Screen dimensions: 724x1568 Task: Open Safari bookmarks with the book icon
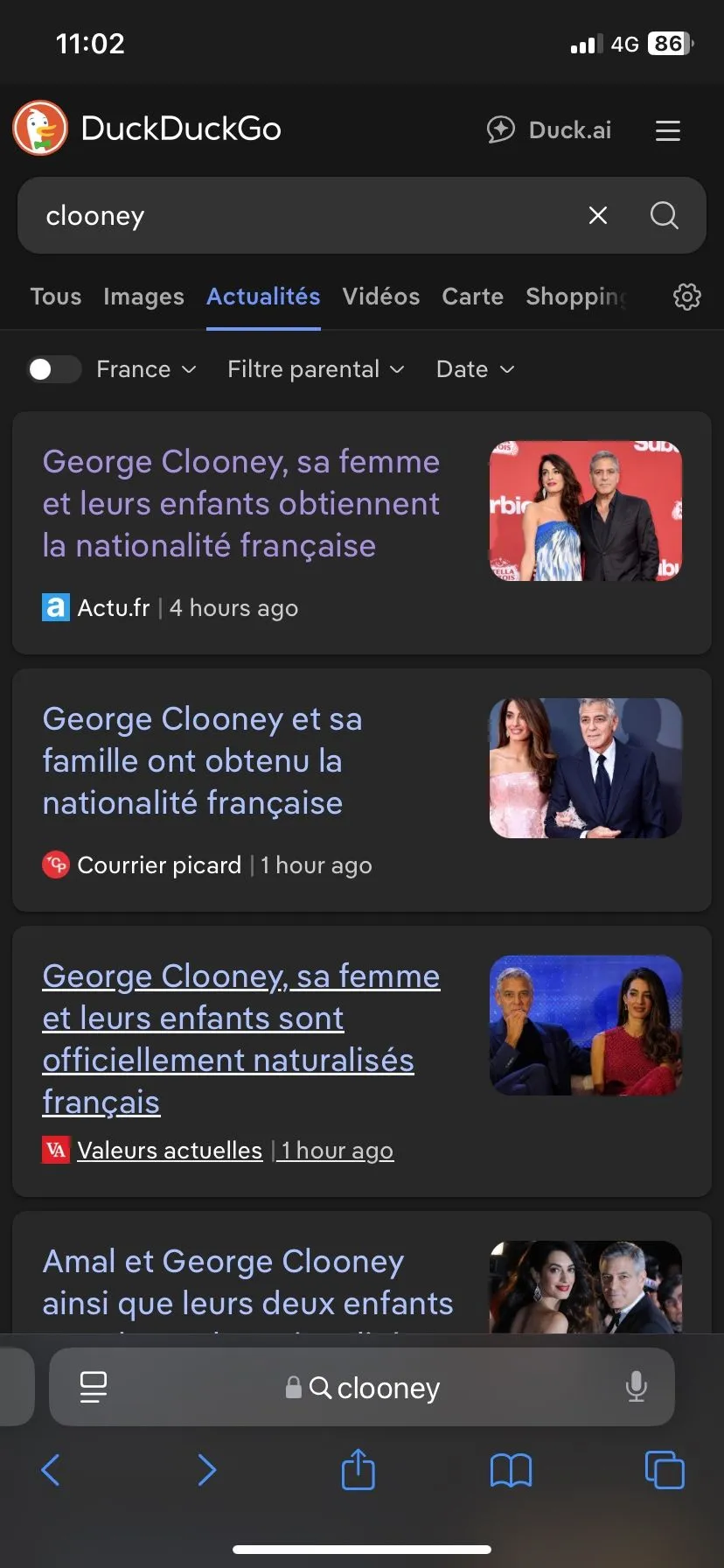click(x=512, y=1470)
